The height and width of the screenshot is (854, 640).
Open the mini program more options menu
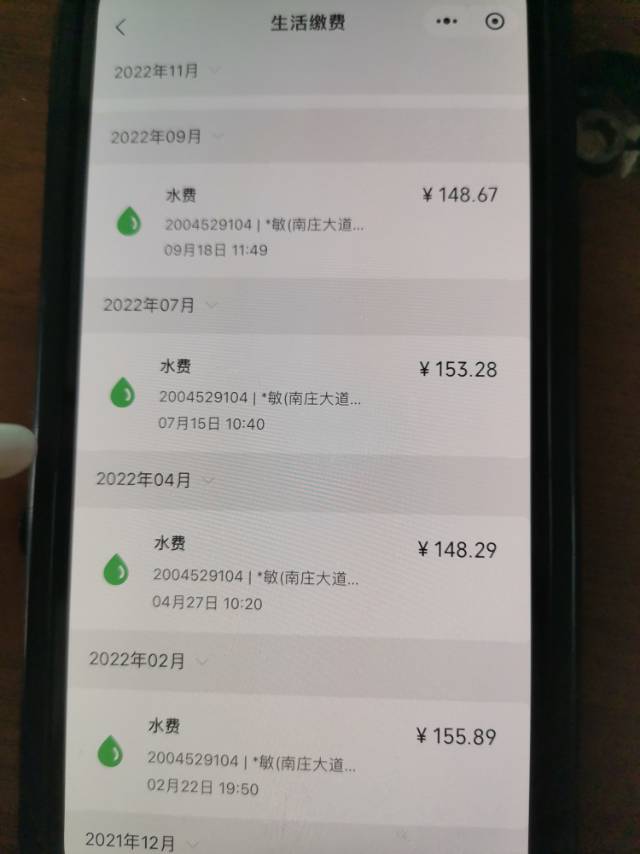[x=448, y=21]
